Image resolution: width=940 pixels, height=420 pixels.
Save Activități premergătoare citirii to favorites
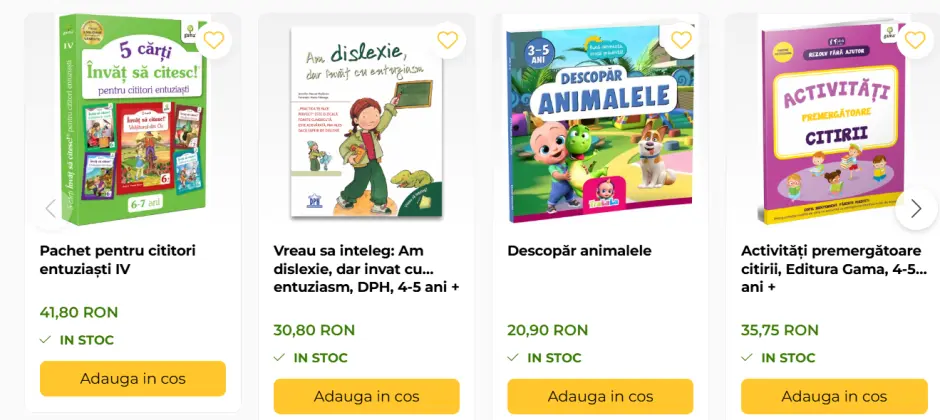[915, 40]
